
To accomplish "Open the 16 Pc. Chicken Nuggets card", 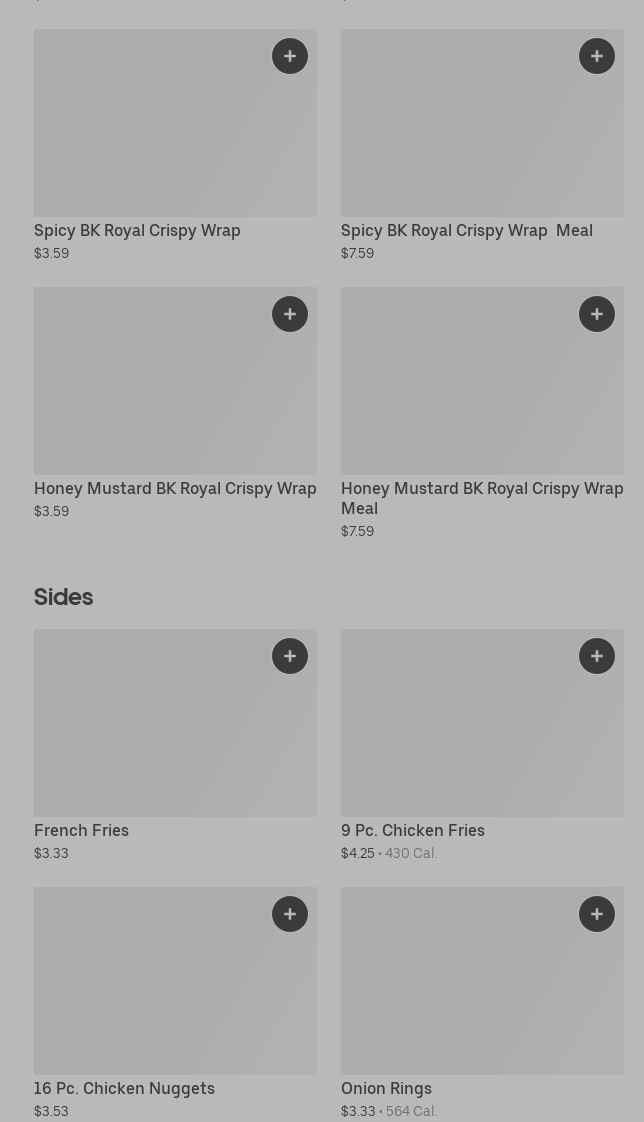I will [124, 1088].
